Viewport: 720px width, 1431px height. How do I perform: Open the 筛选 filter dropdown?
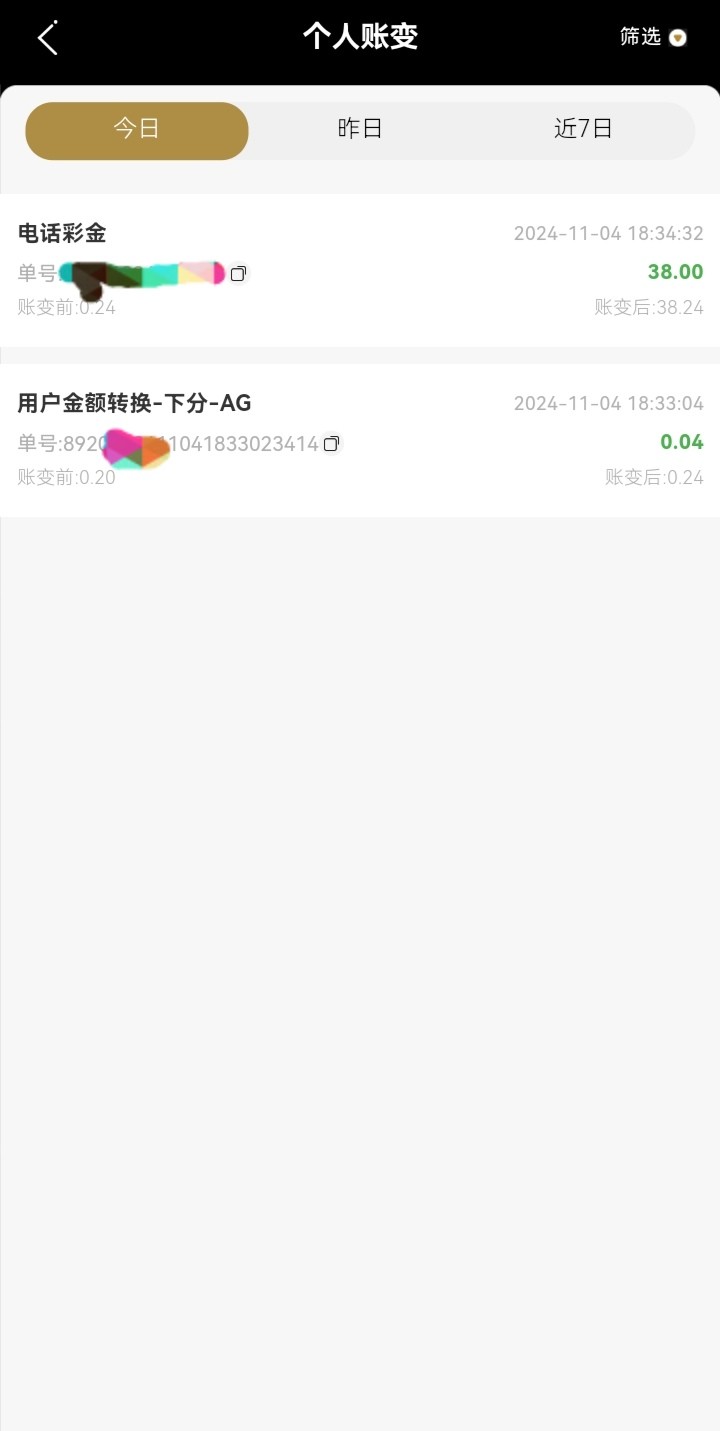coord(654,37)
